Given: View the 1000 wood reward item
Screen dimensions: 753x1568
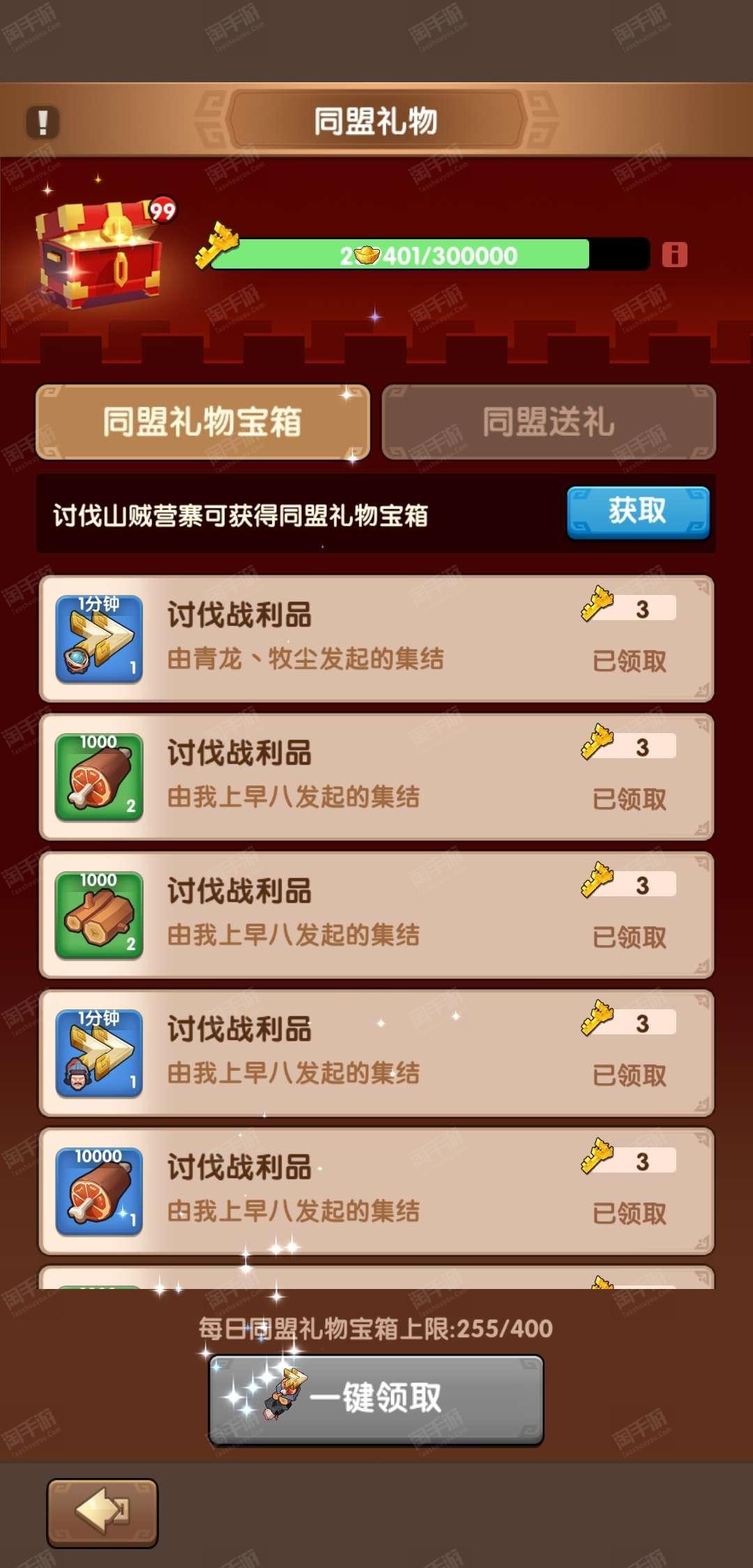Looking at the screenshot, I should [x=99, y=914].
